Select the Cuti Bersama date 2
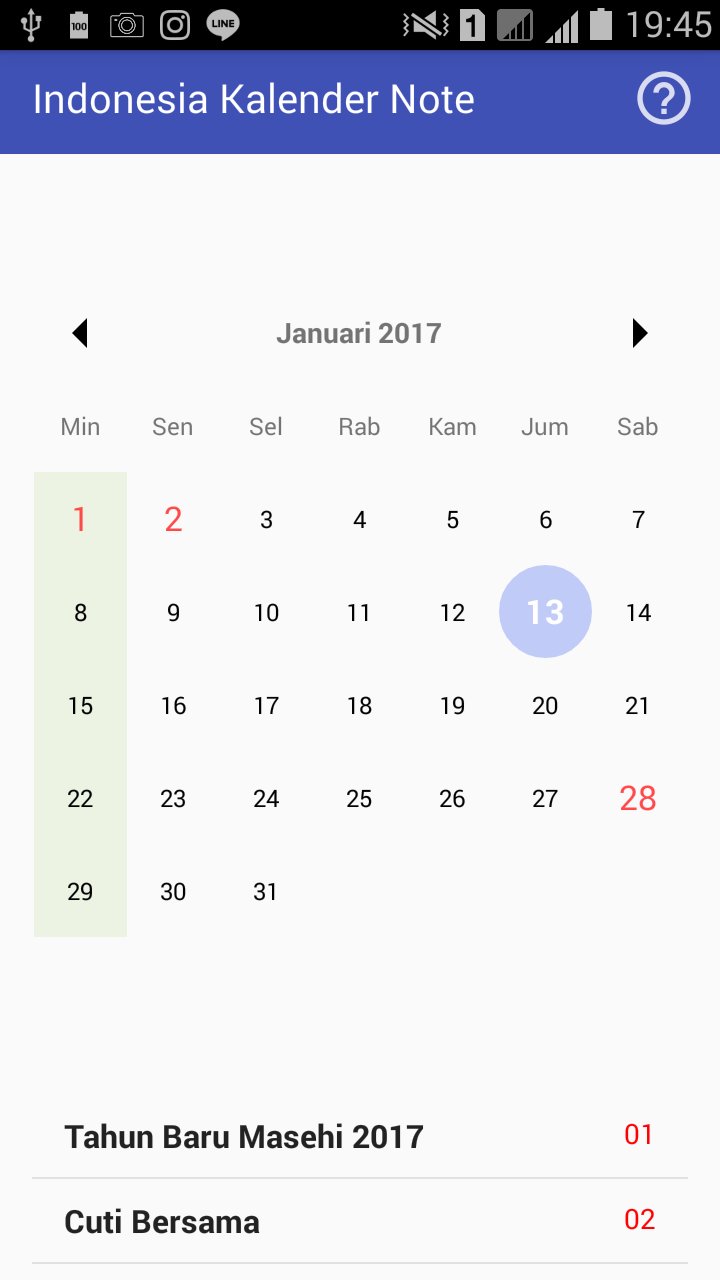Screen dimensions: 720x1280 pos(172,518)
